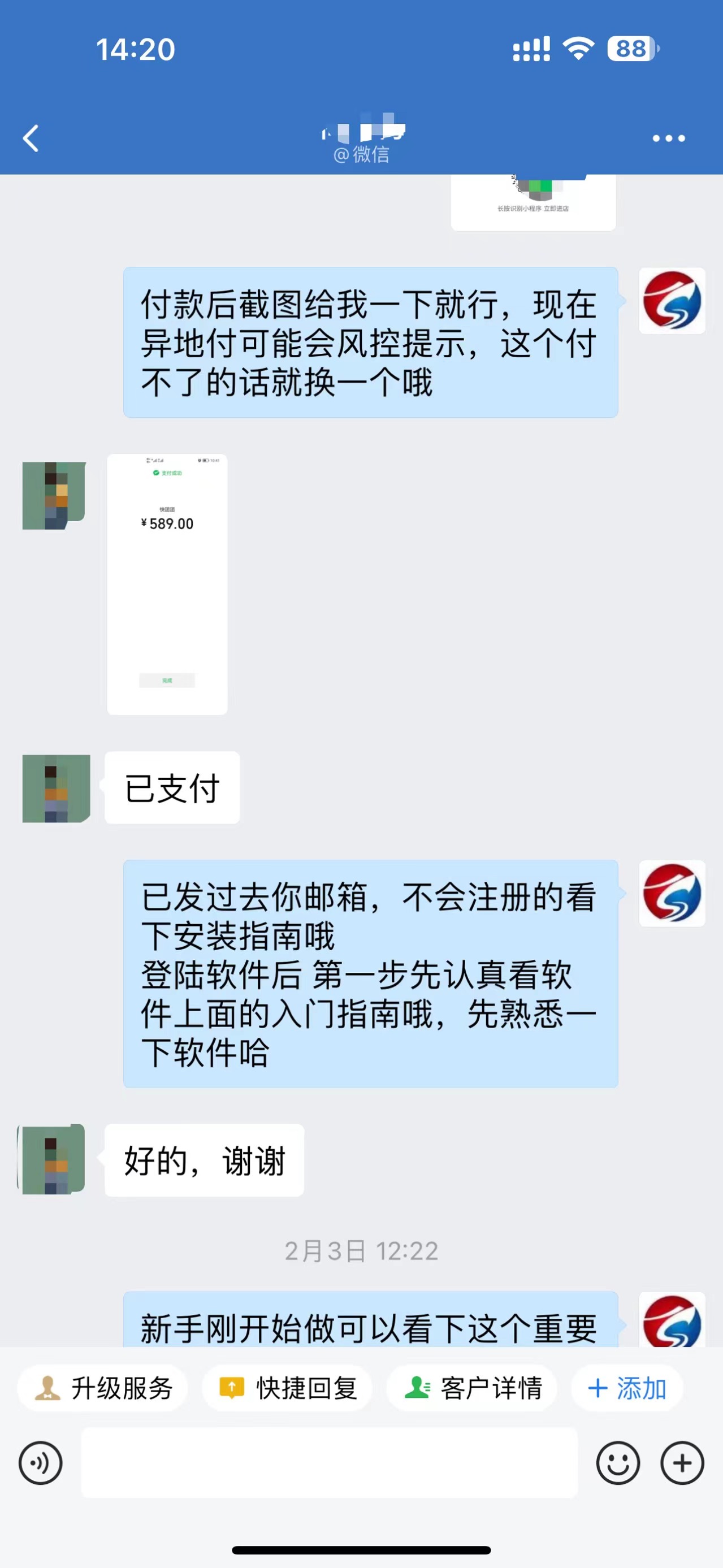Open the ¥589.00 payment screenshot image
Image resolution: width=723 pixels, height=1568 pixels.
point(167,583)
